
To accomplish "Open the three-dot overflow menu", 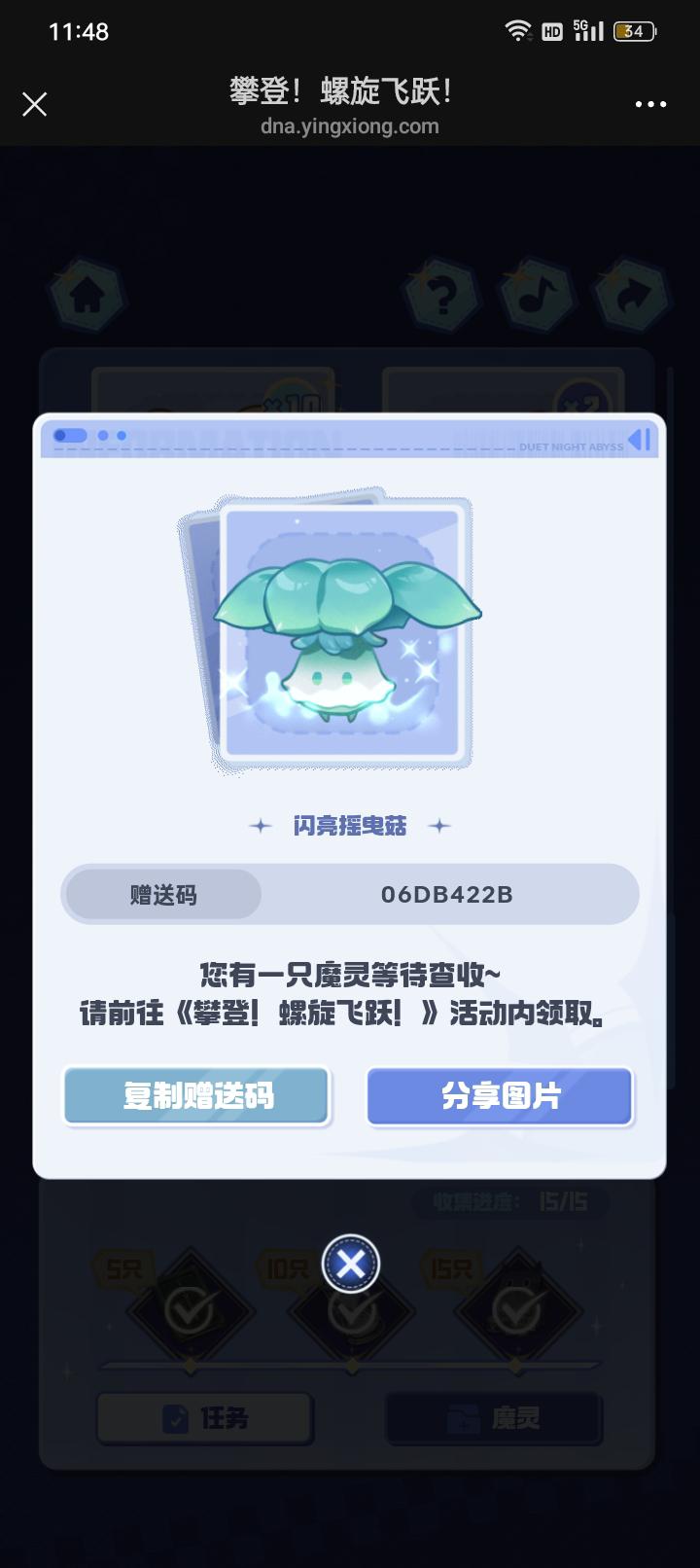I will [650, 104].
